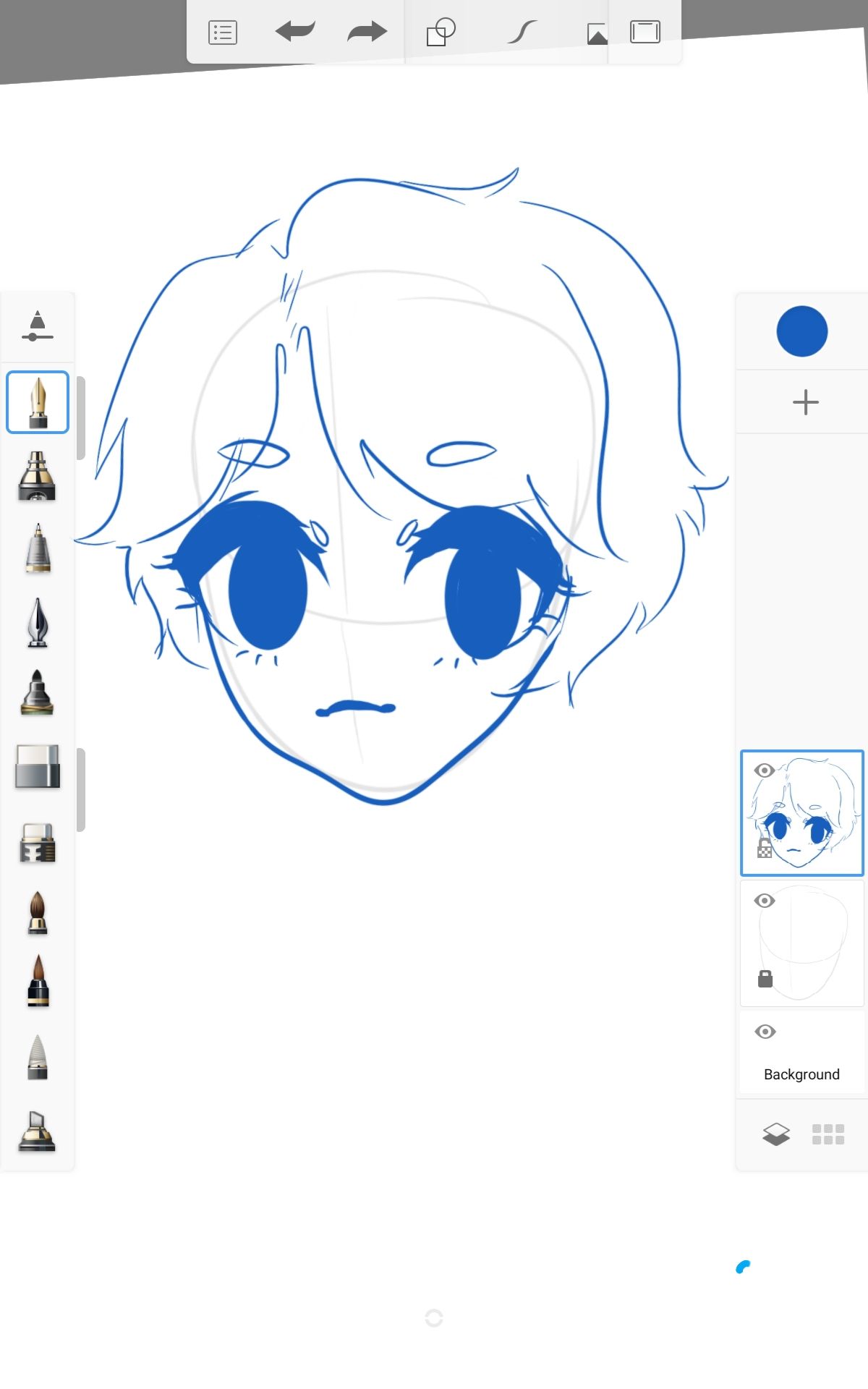Open the shape drawing tools
868x1389 pixels.
tap(441, 32)
